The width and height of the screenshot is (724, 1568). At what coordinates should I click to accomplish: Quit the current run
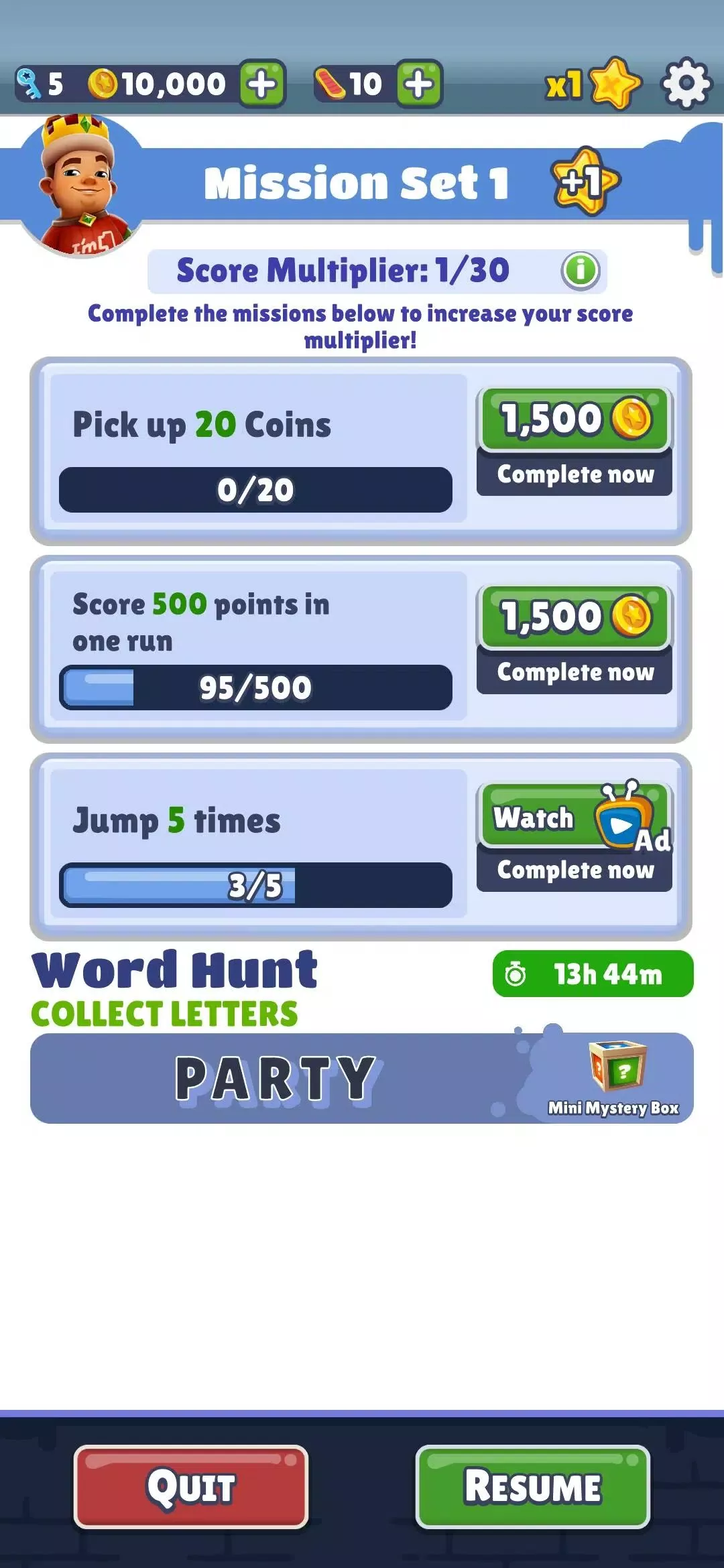point(191,1486)
